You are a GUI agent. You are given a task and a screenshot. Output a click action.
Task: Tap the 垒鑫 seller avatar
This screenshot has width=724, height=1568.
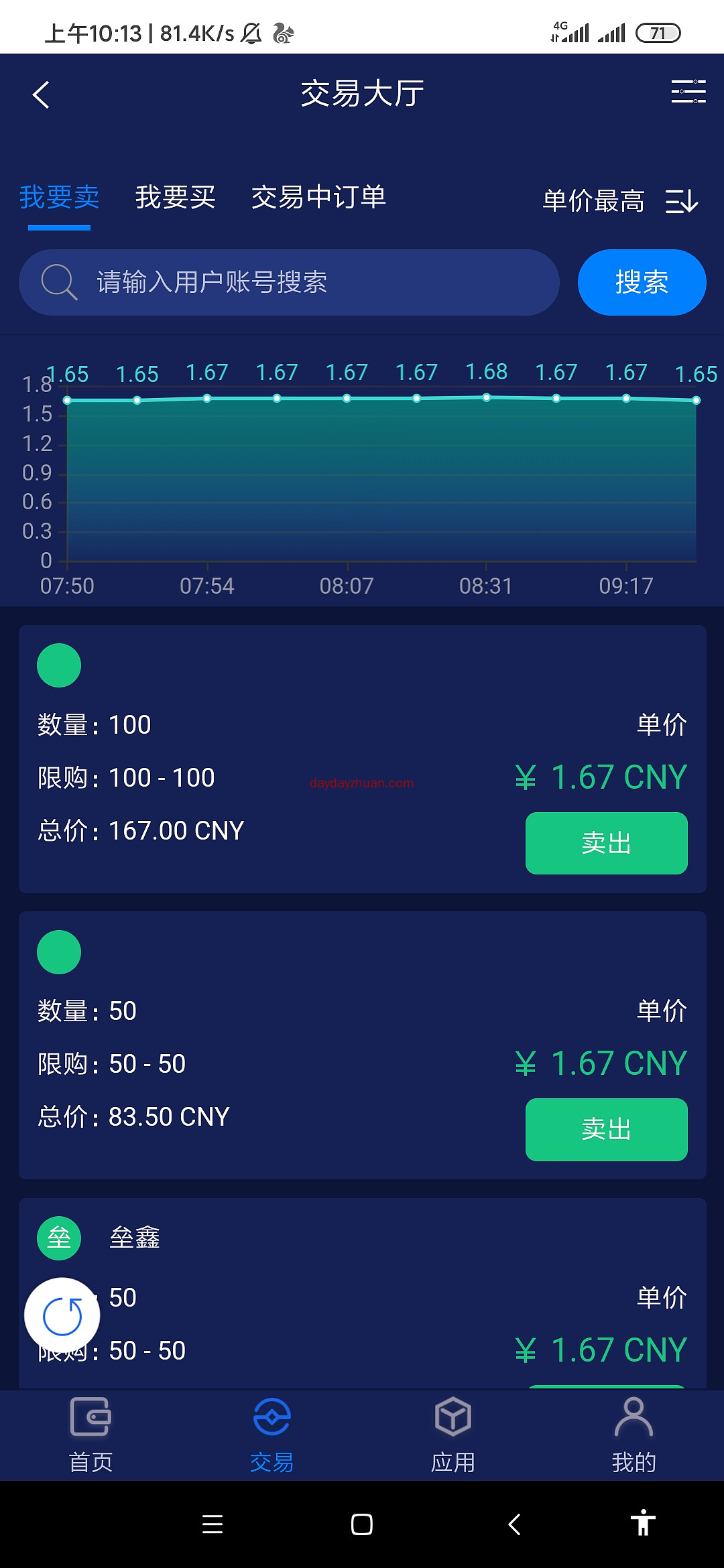59,1237
